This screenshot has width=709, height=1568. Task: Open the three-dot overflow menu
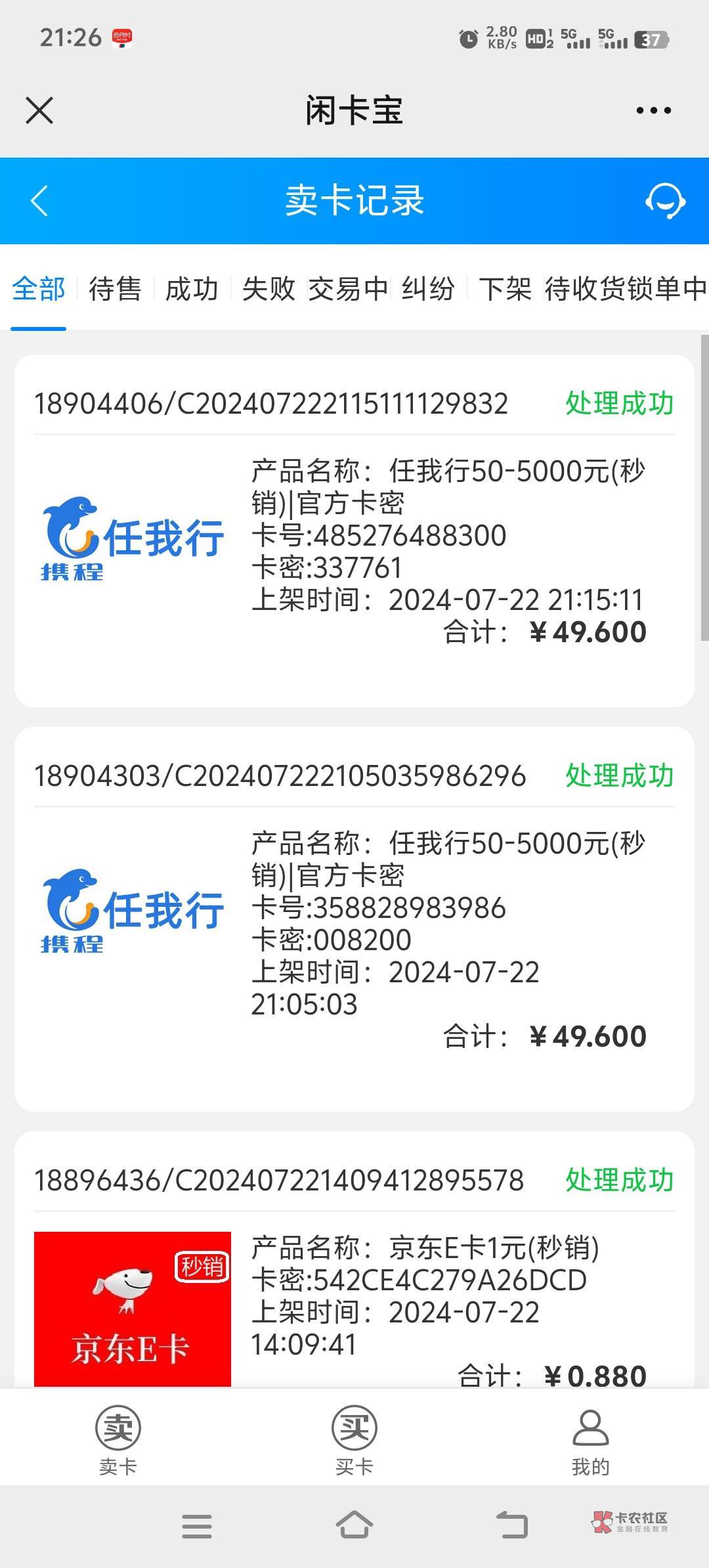653,110
